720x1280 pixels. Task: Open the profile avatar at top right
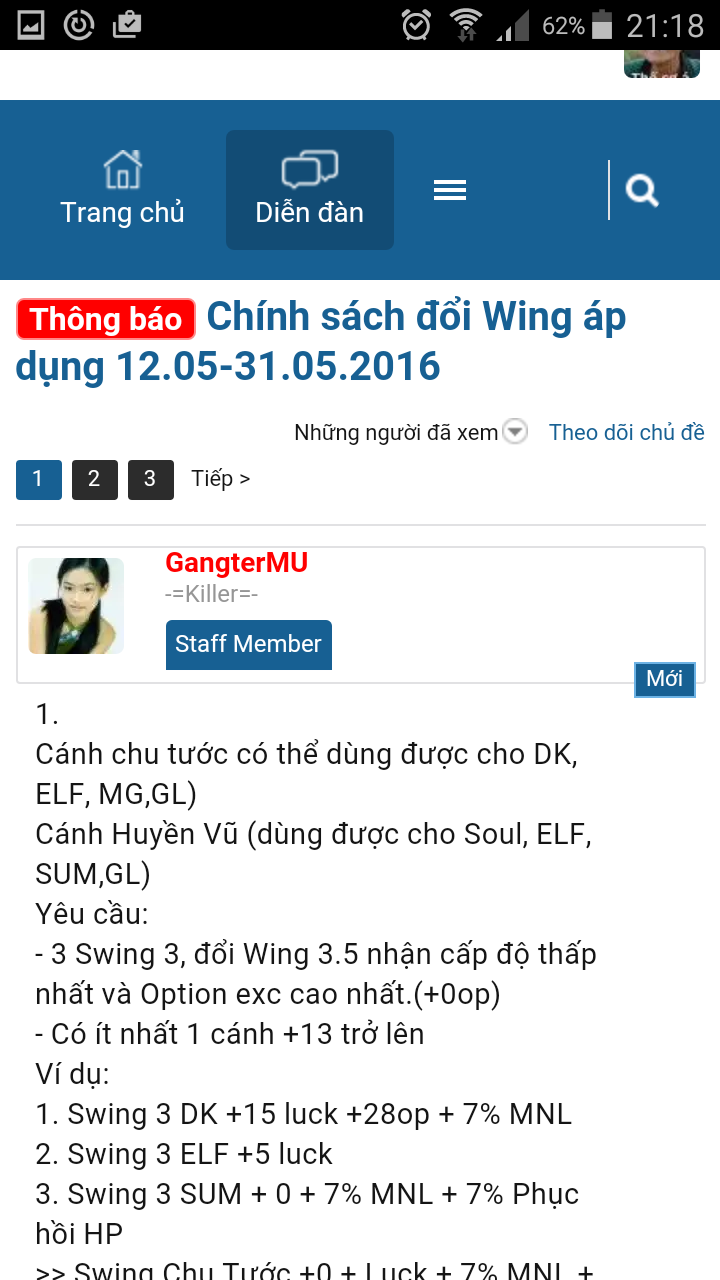pyautogui.click(x=661, y=64)
